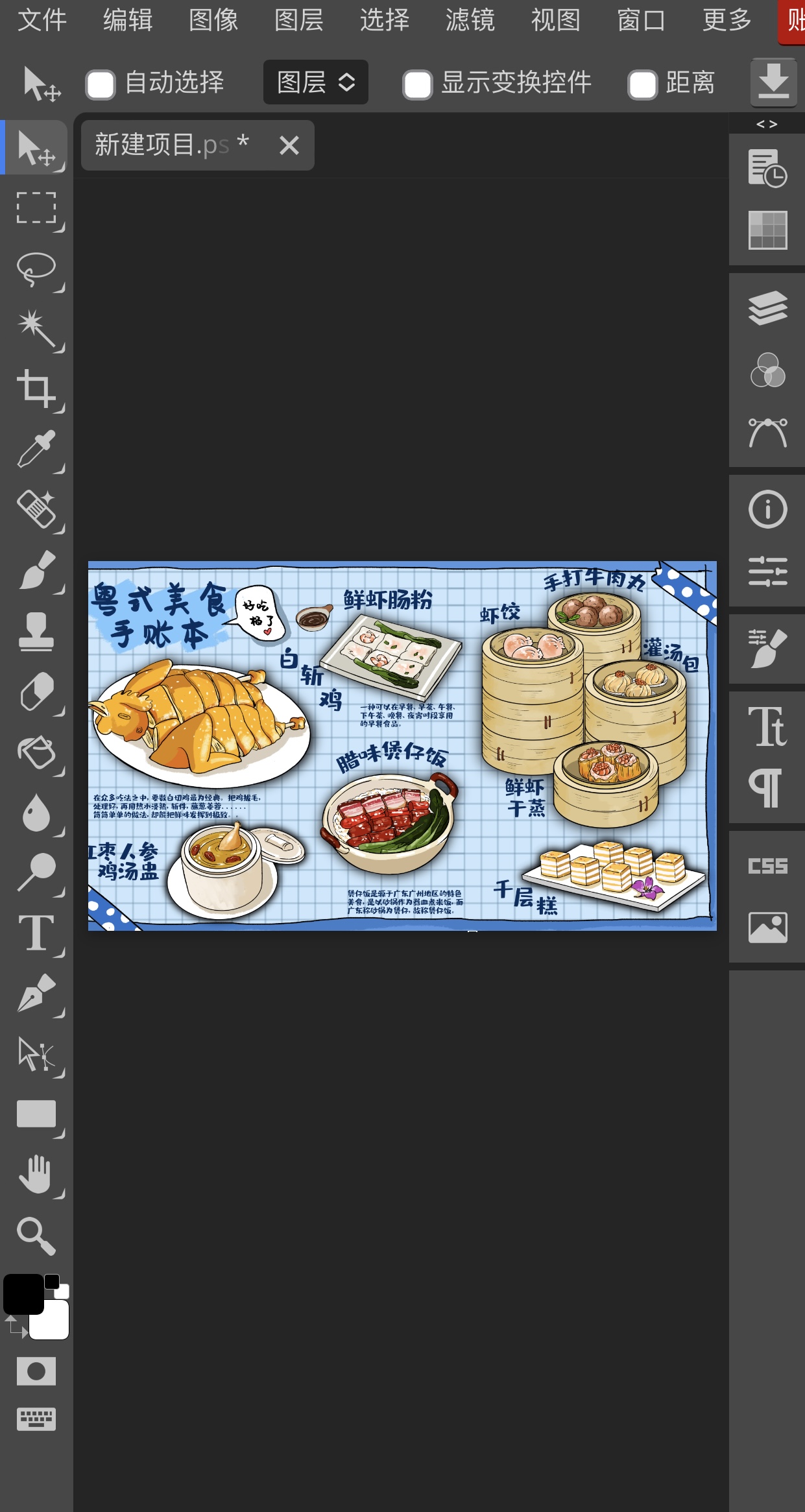Close the 新建项目.ps tab

[289, 145]
